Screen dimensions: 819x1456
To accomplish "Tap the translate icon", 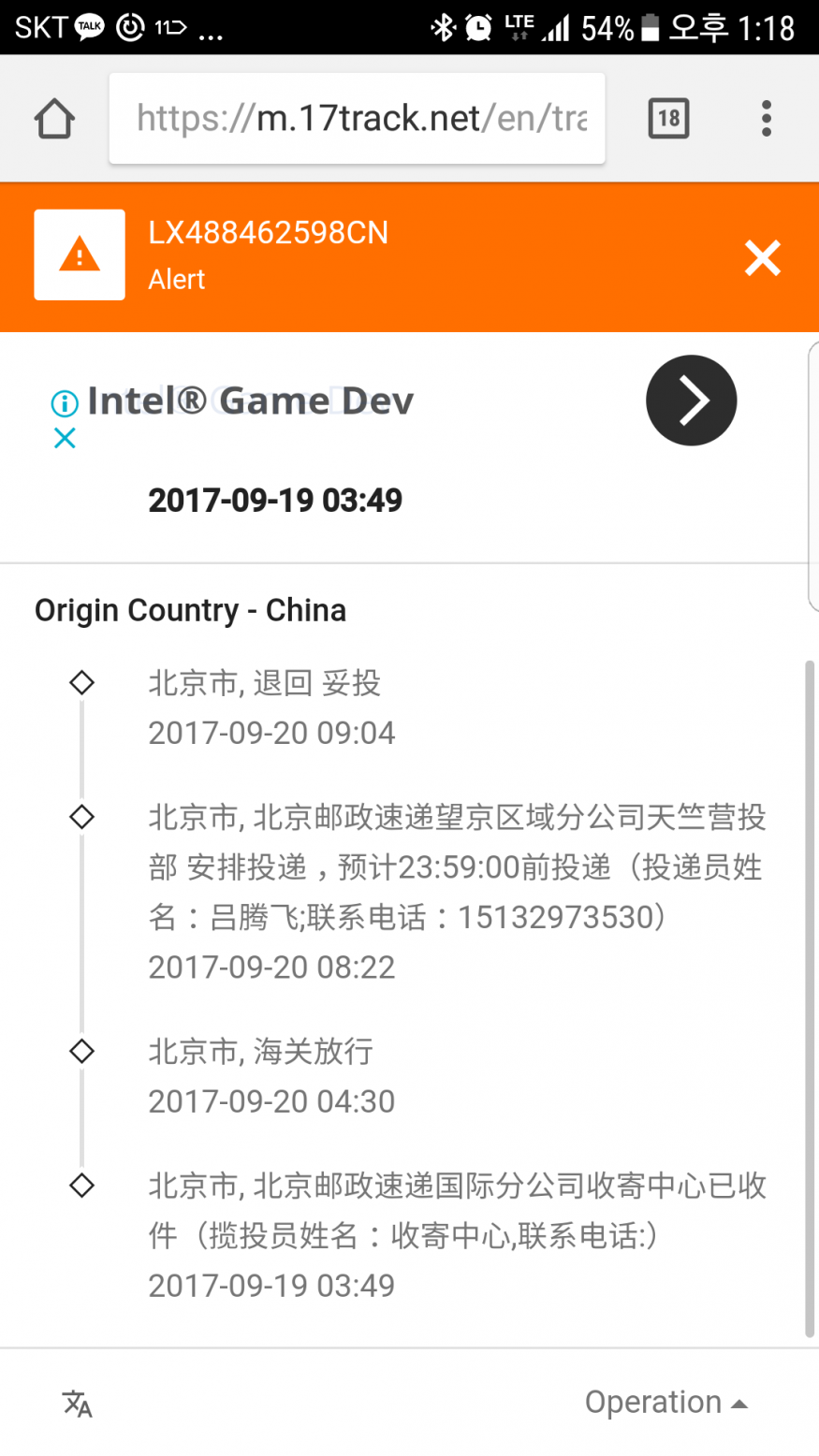I will point(78,1403).
